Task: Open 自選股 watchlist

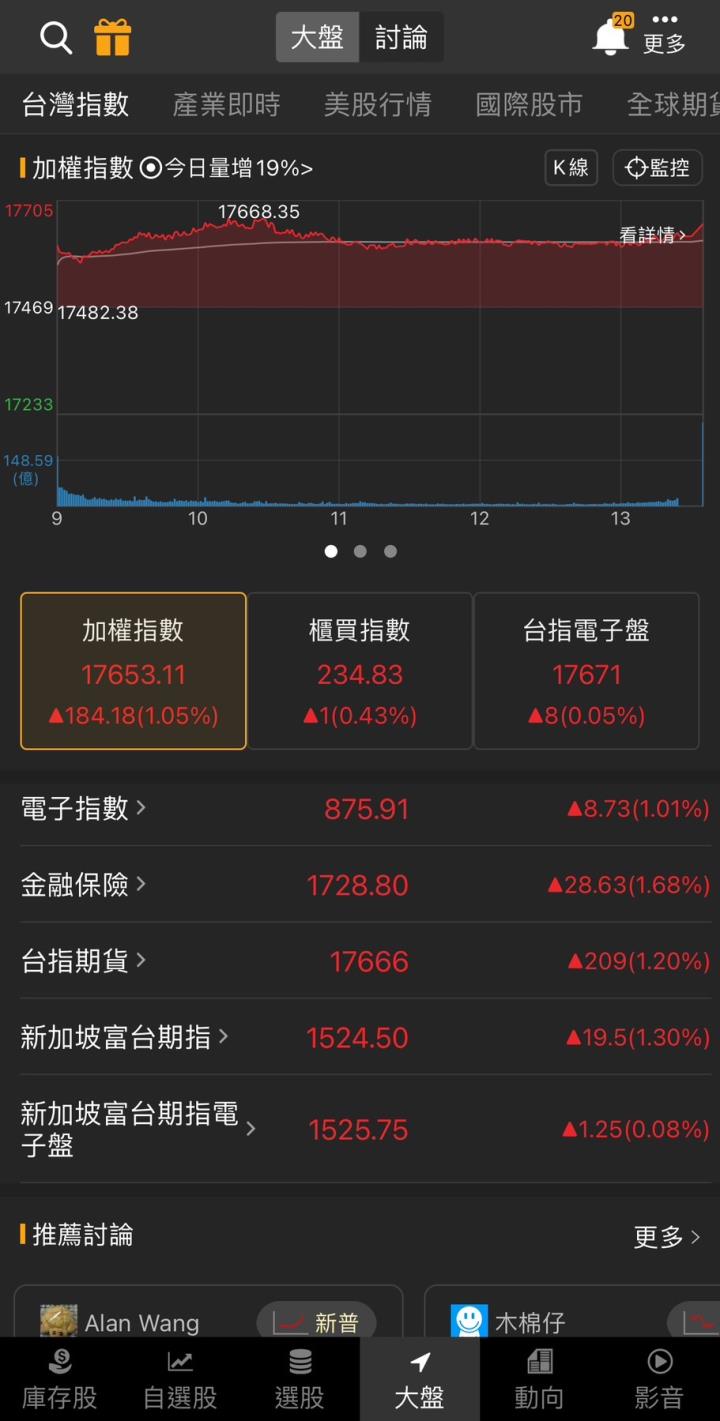Action: (x=179, y=1378)
